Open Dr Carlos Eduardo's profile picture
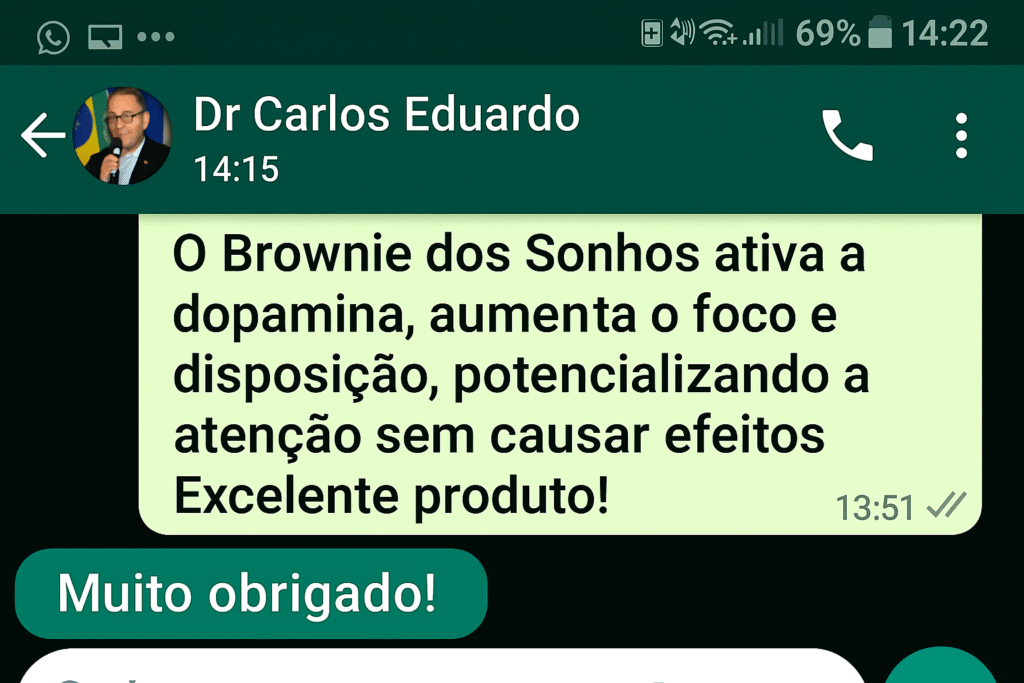 [x=124, y=136]
